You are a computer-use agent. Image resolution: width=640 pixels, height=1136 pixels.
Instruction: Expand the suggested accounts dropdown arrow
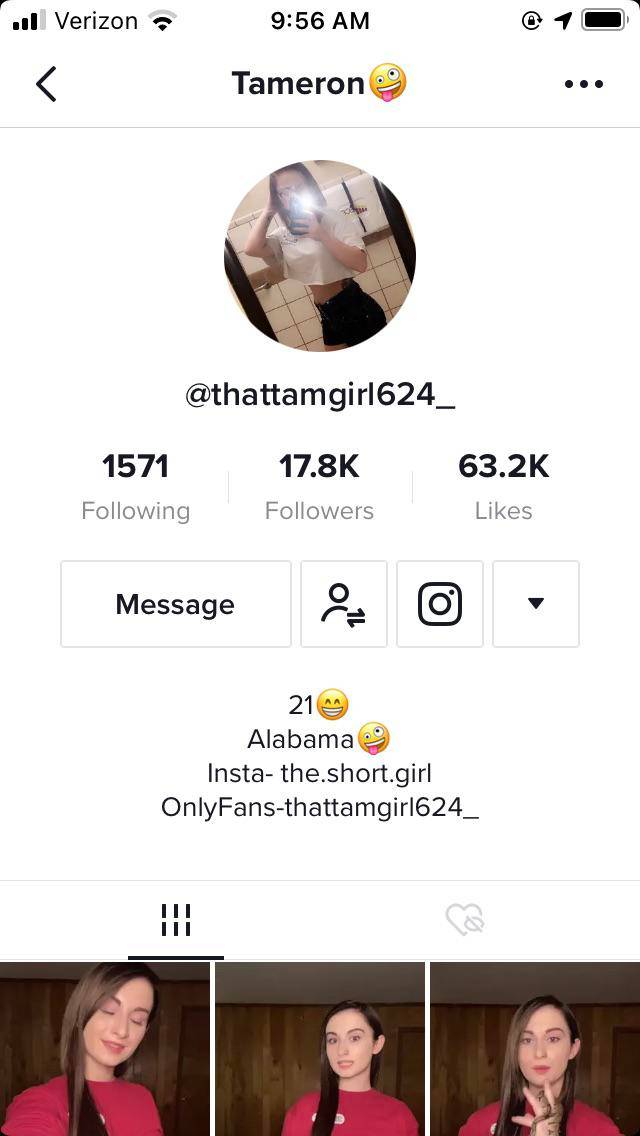tap(536, 604)
